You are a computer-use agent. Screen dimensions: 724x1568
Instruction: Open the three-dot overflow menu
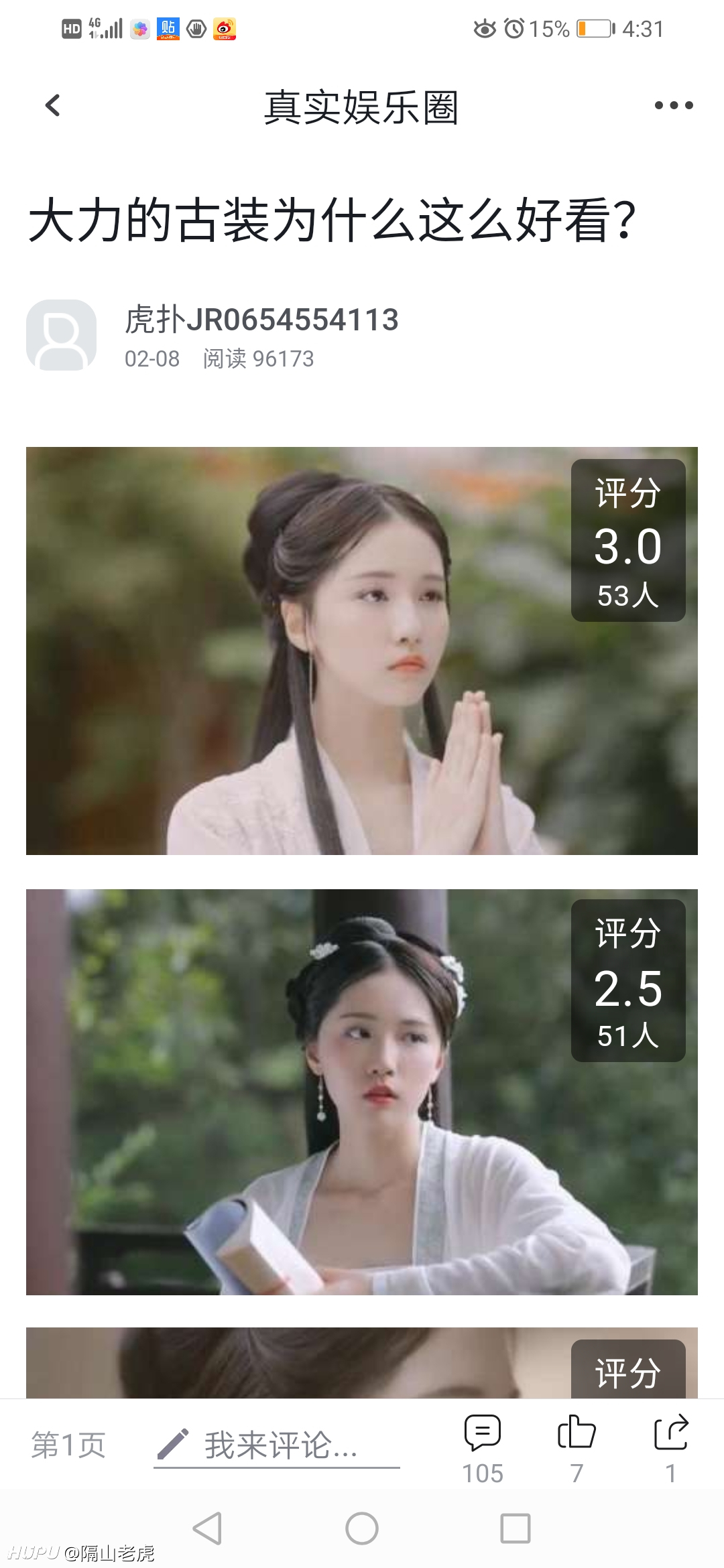point(673,105)
